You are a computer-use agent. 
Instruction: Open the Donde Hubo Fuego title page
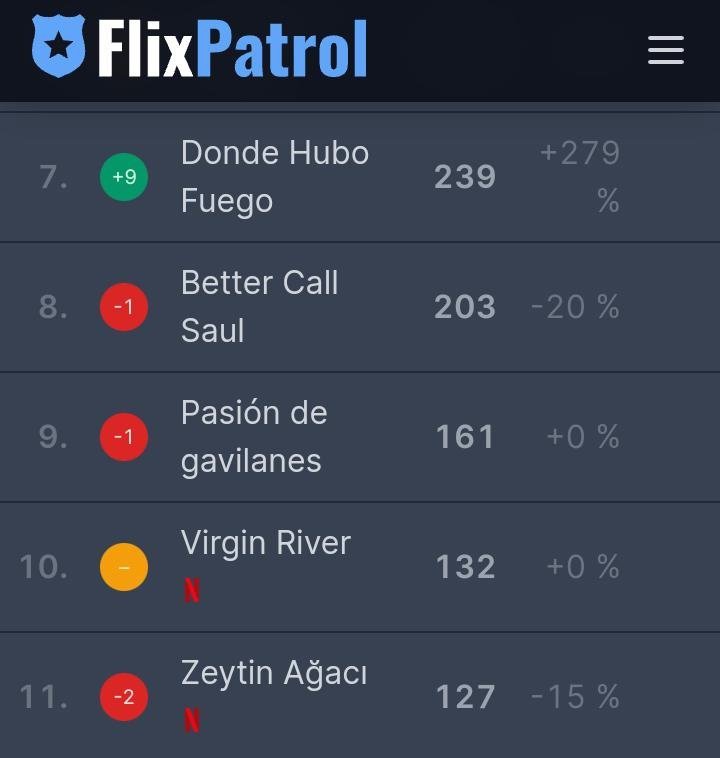(x=274, y=177)
